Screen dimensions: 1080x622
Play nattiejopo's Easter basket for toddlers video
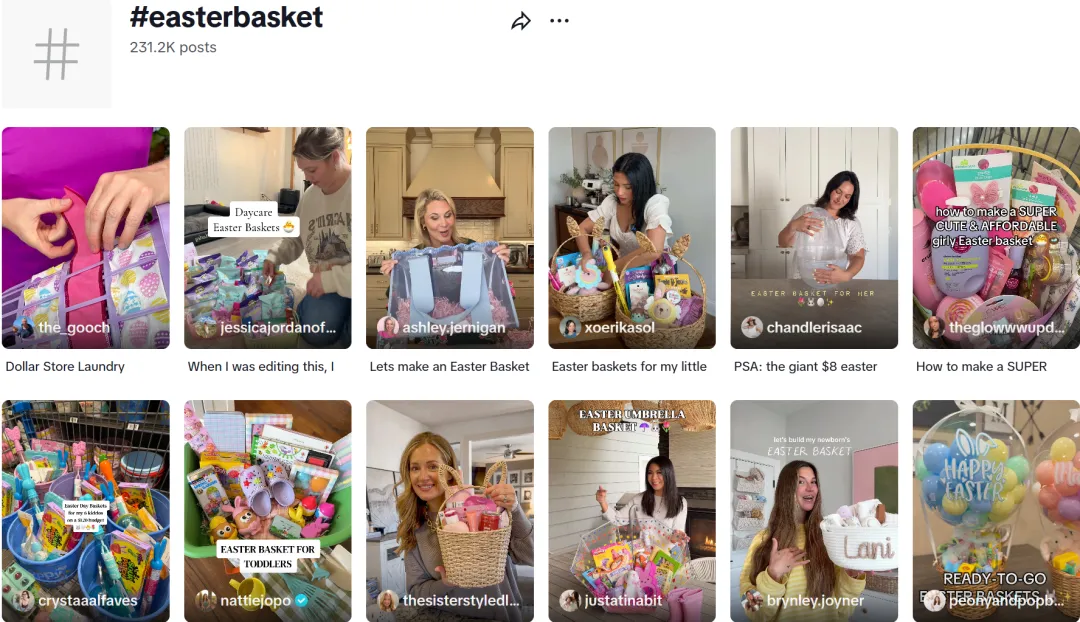268,510
